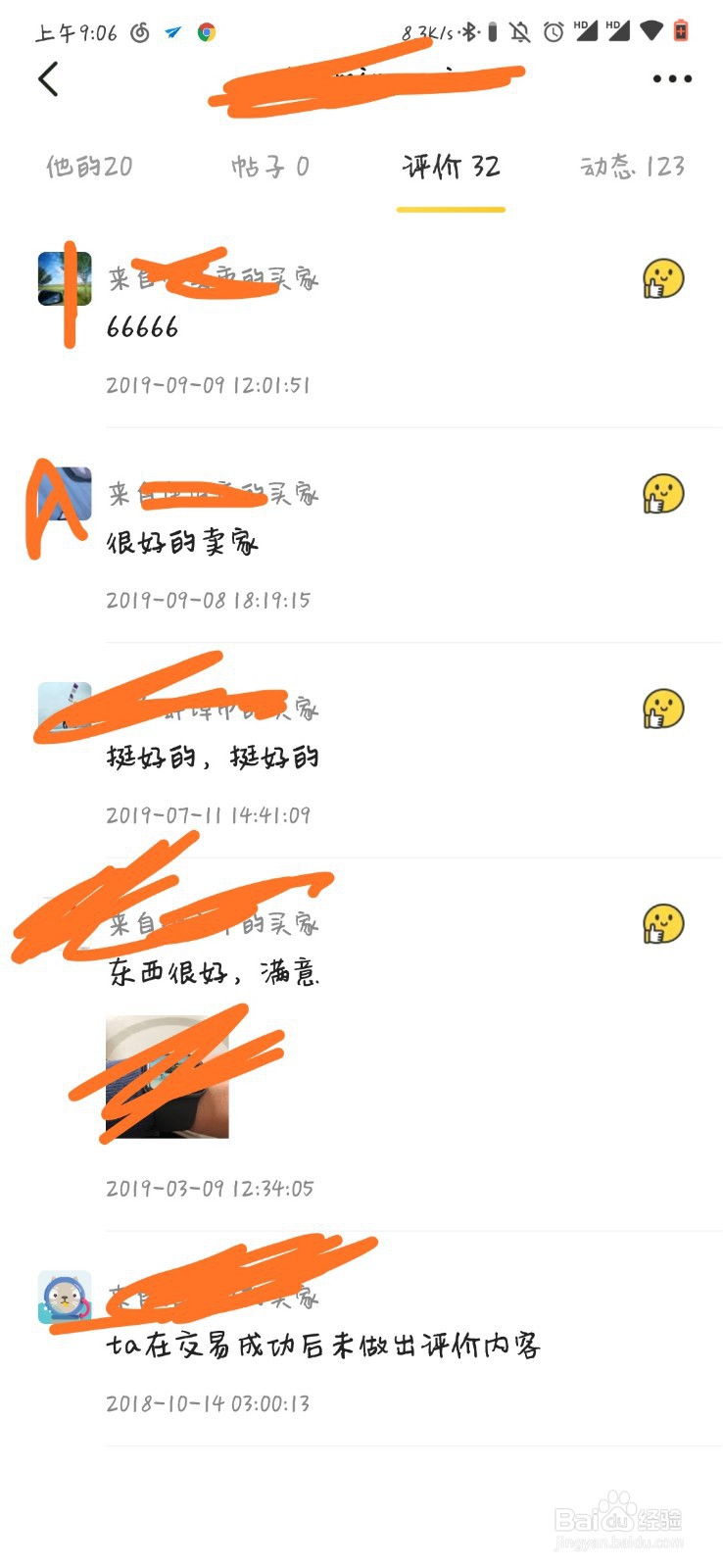
Task: Click the thumbs-up emoji beside the 66666 review
Action: [662, 278]
